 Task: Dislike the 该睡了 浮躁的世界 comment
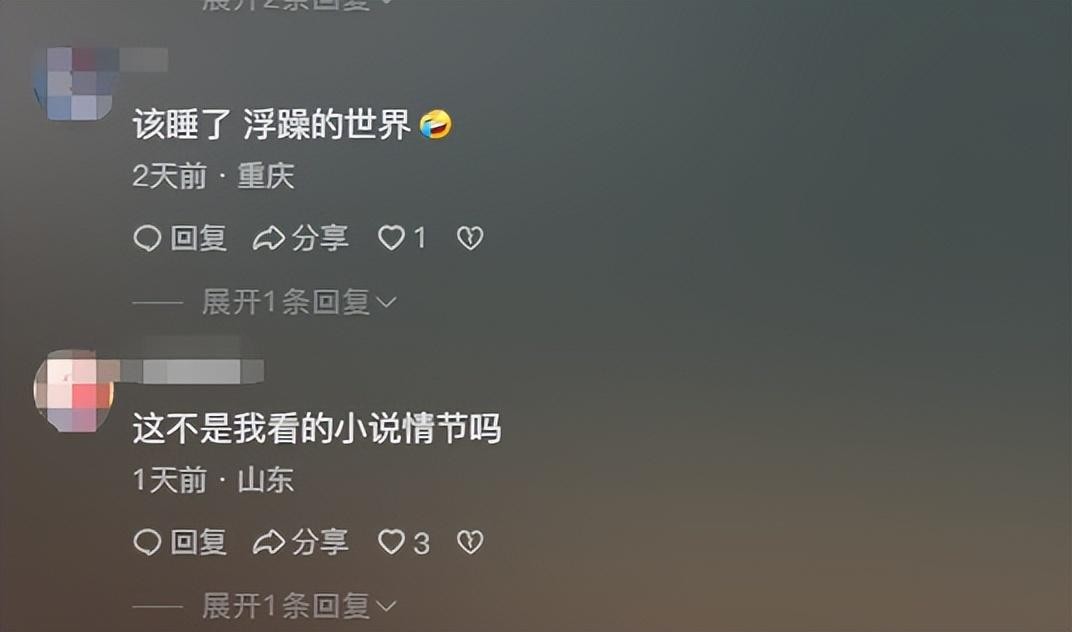coord(470,238)
